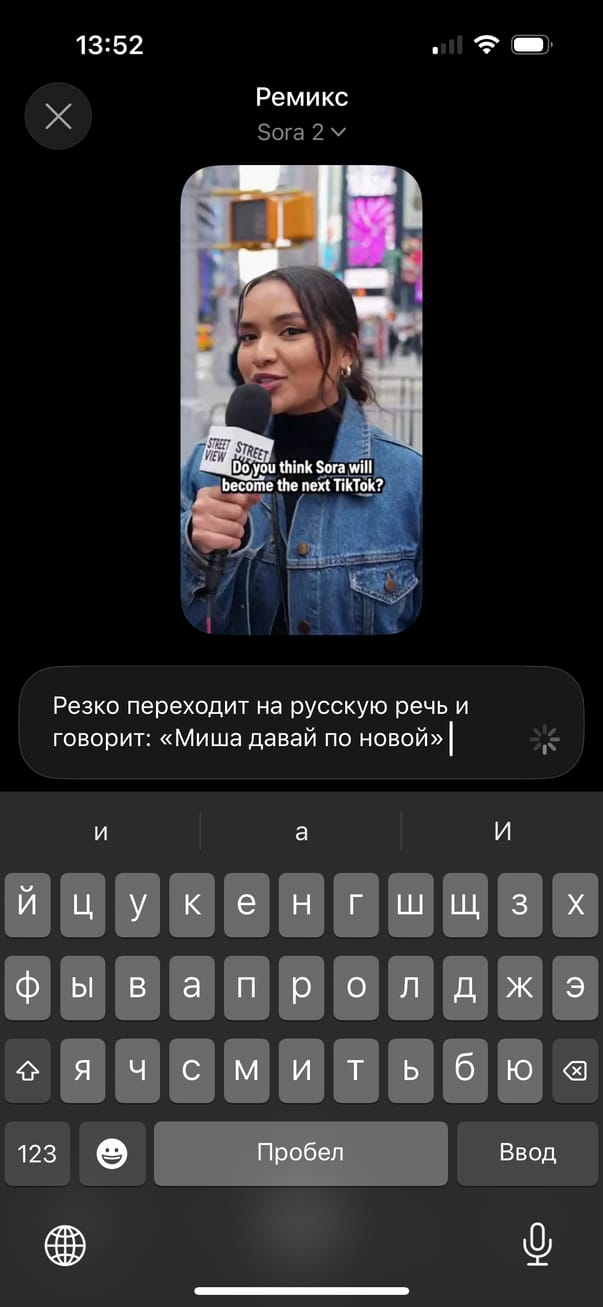Switch to the 123 numeric keyboard
The image size is (603, 1307).
click(37, 1153)
